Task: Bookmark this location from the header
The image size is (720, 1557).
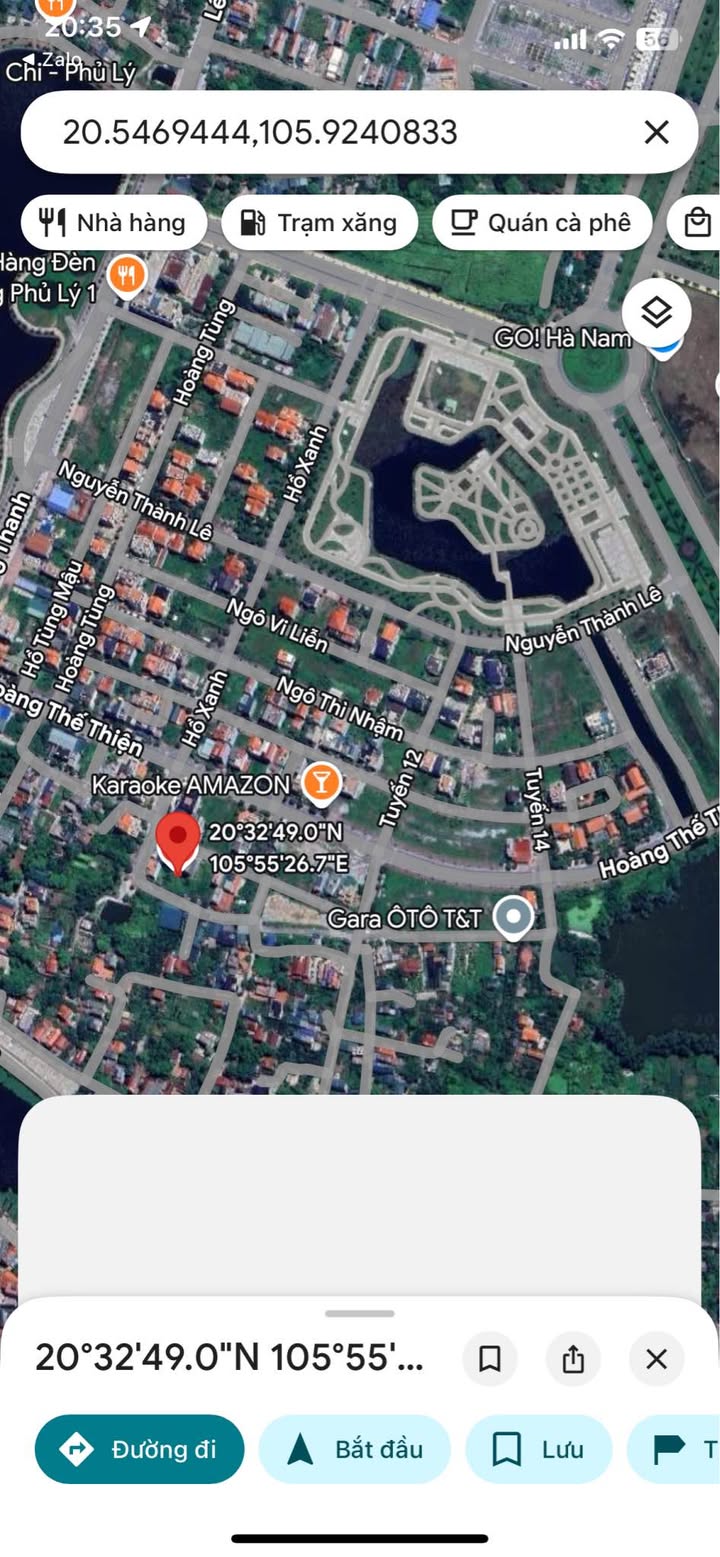Action: tap(490, 1359)
